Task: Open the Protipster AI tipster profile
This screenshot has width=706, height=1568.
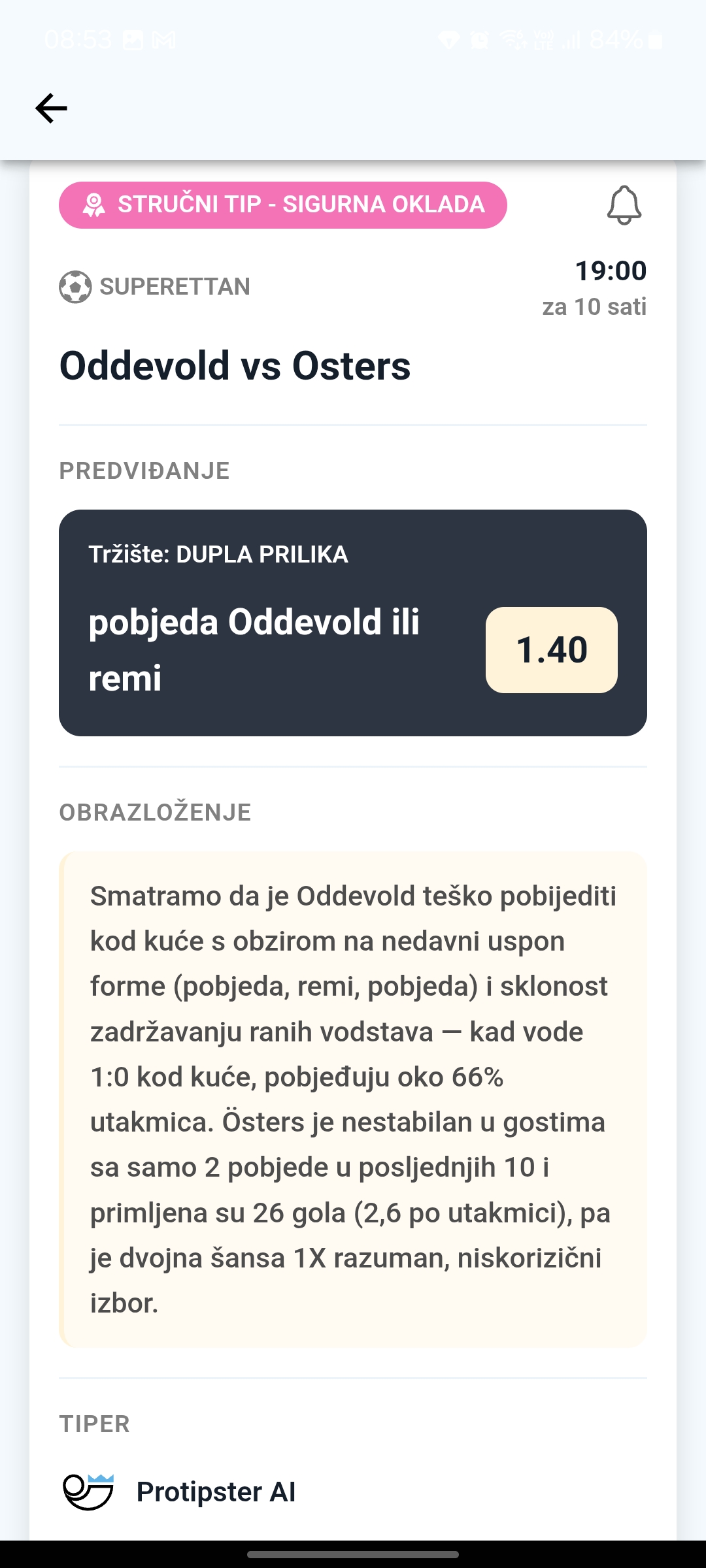Action: [x=178, y=1492]
